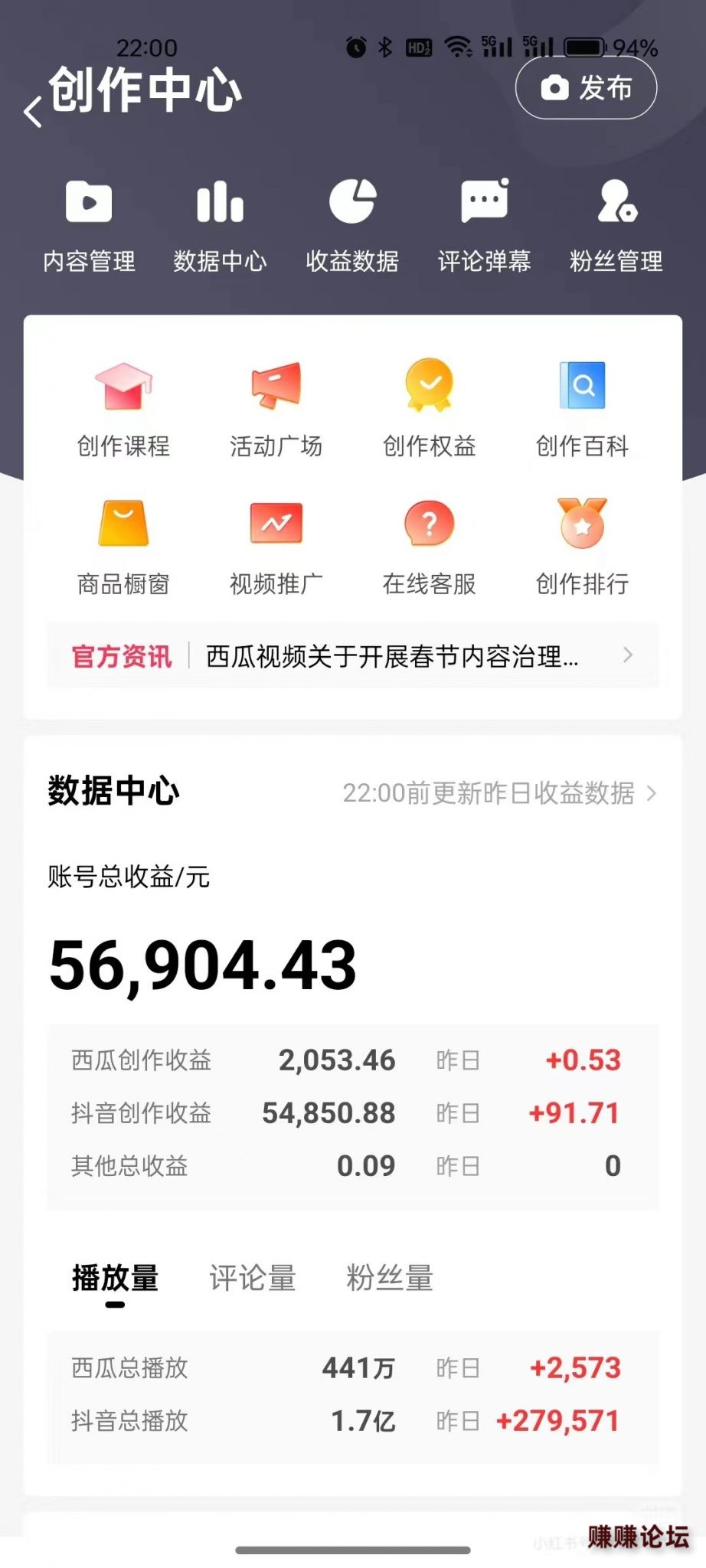Open 视频推广

(276, 547)
